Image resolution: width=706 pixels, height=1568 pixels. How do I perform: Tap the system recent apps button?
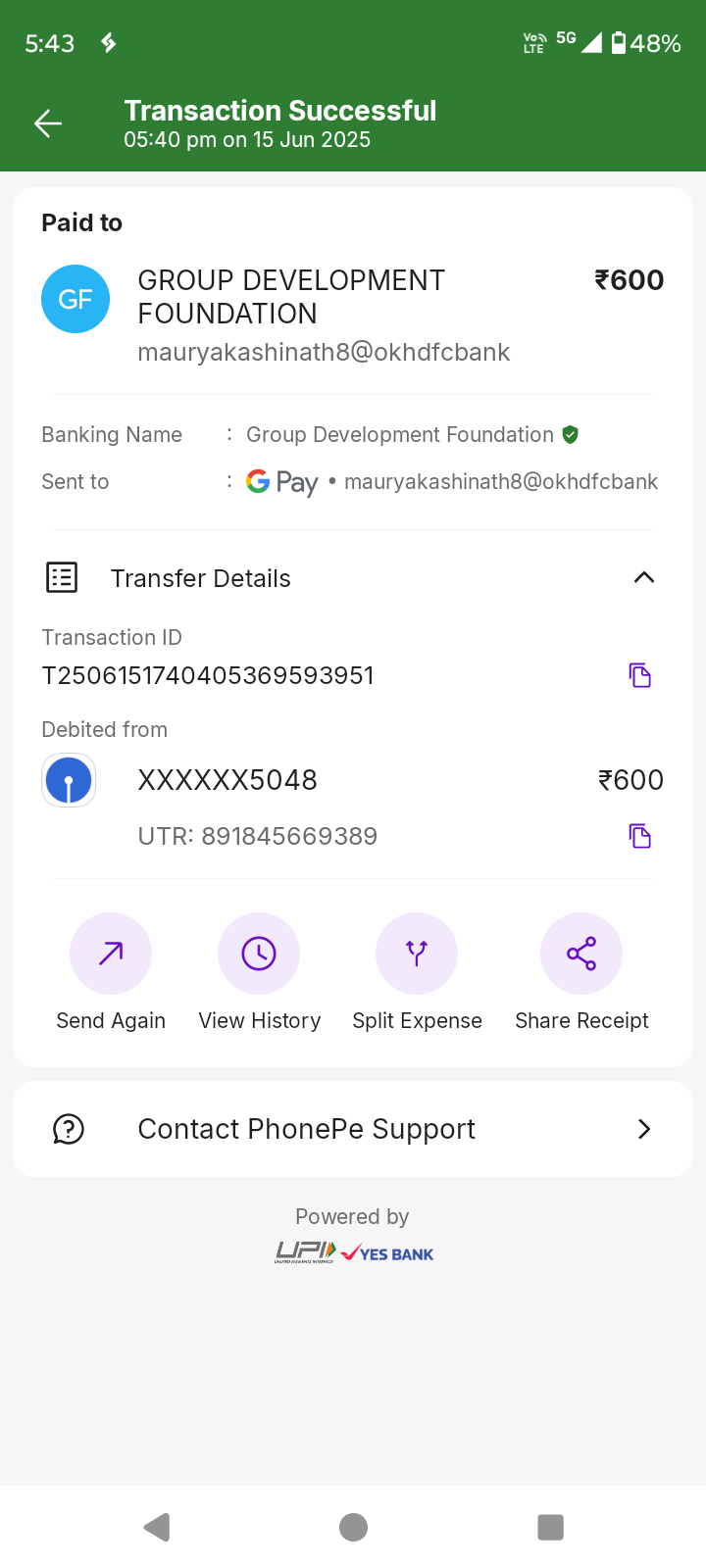click(550, 1527)
